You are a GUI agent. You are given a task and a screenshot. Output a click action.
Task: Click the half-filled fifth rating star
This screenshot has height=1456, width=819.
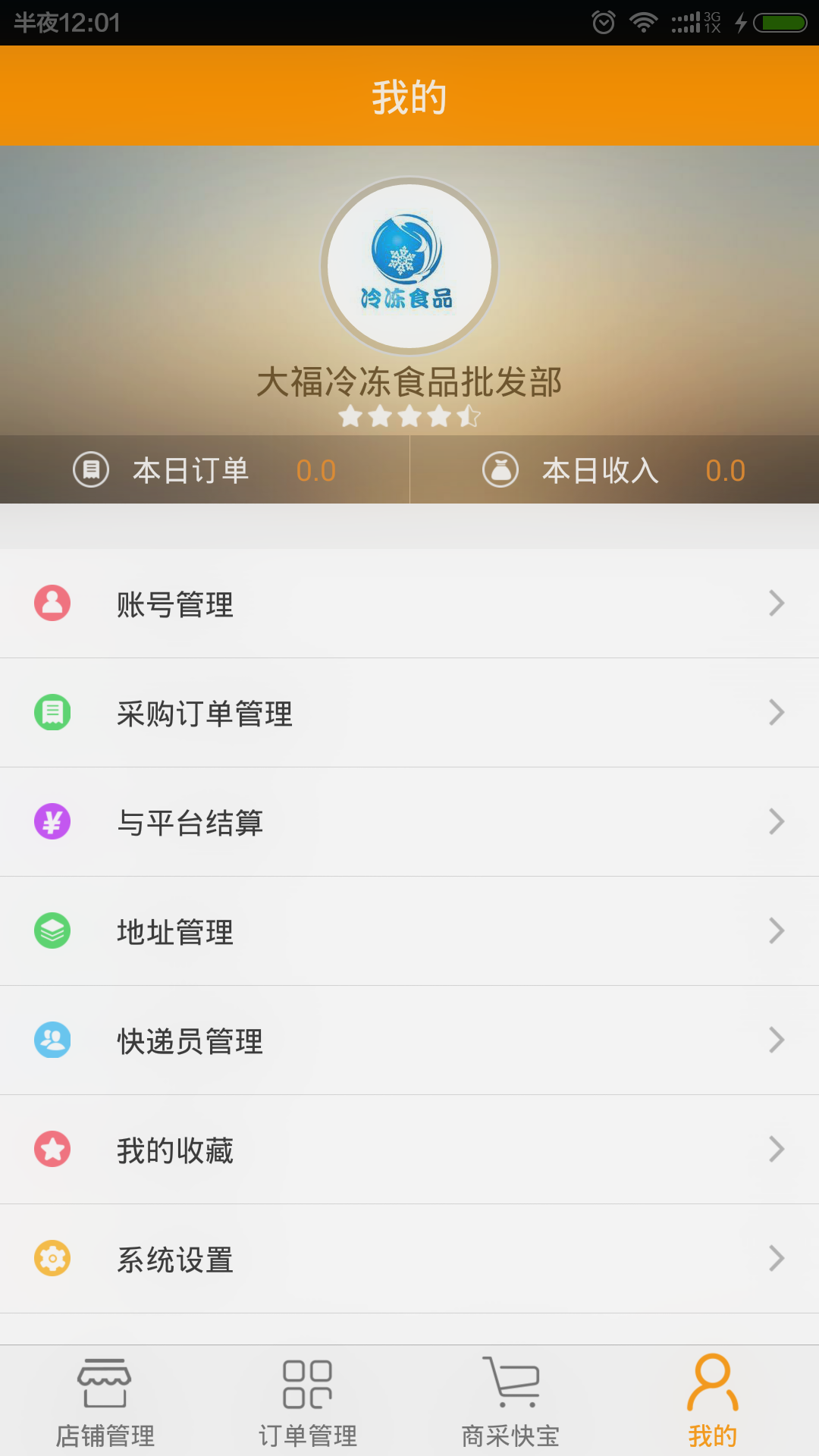[469, 416]
